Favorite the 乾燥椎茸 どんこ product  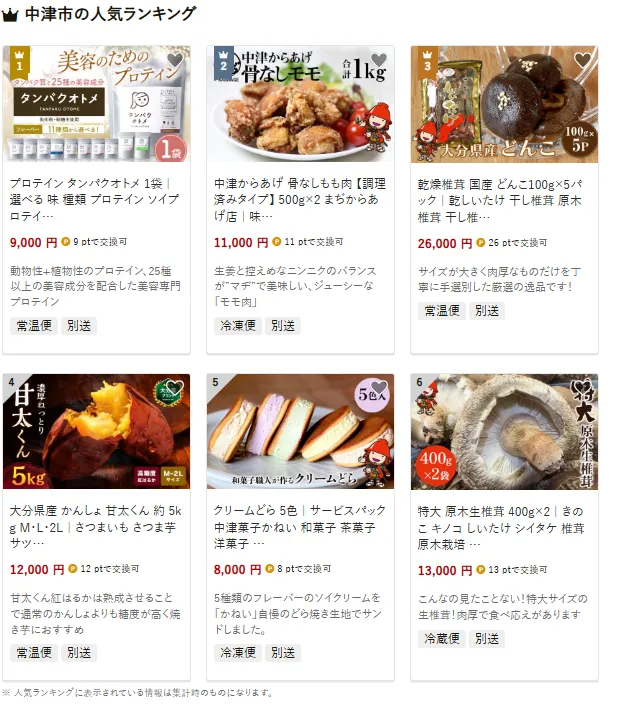coord(583,60)
